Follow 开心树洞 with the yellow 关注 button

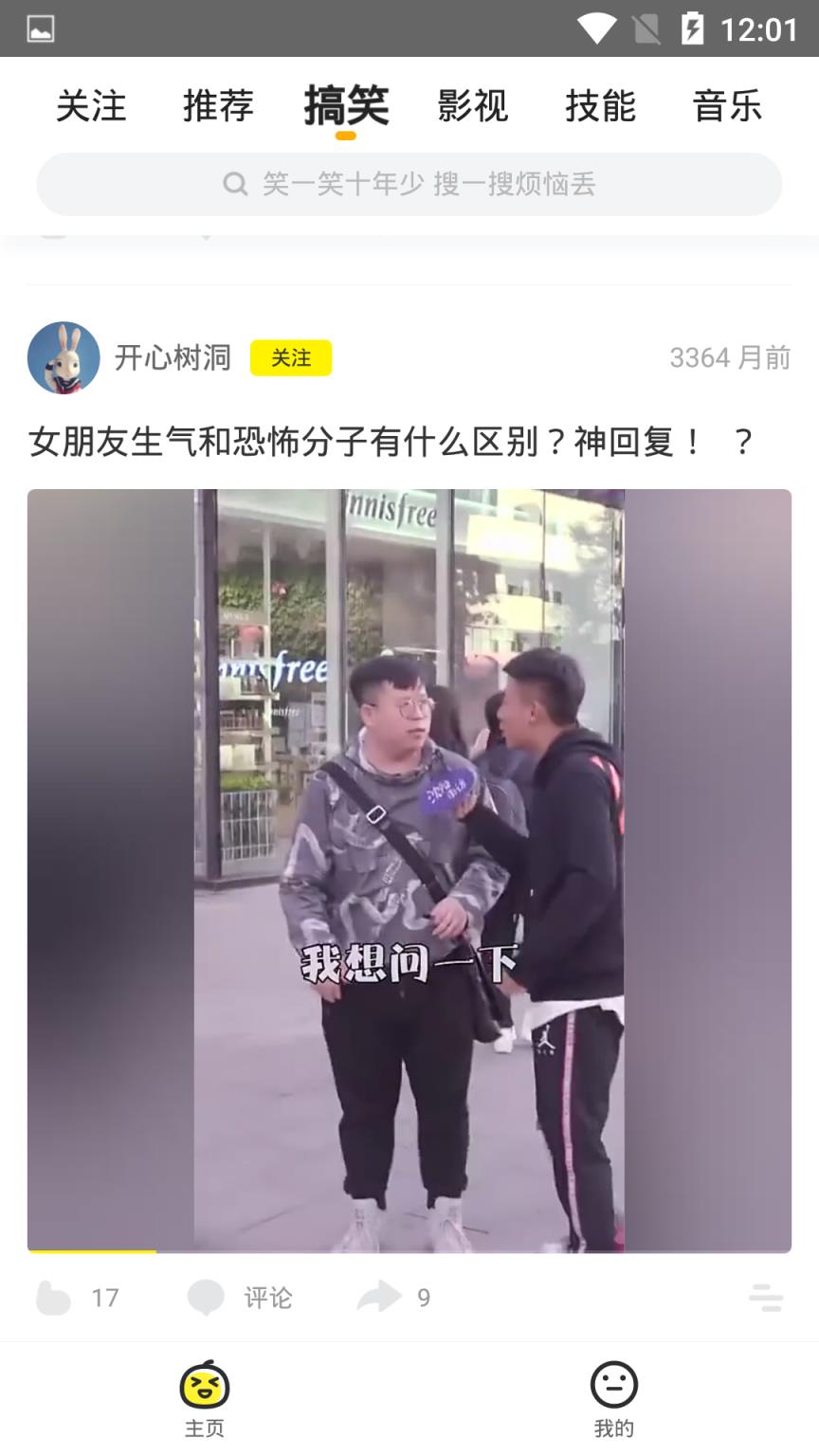pyautogui.click(x=291, y=357)
